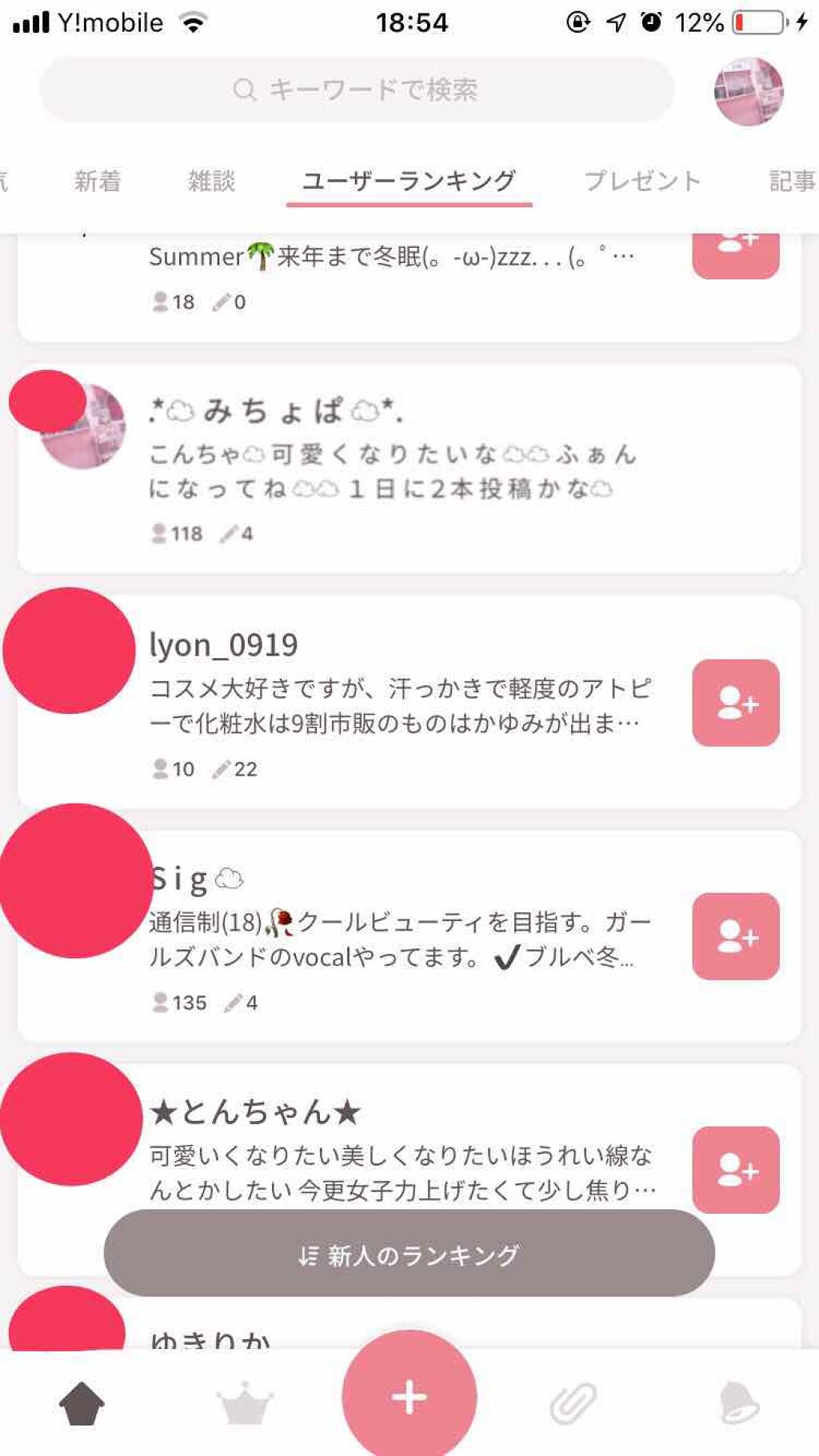Open the プレゼント tab
Viewport: 819px width, 1456px height.
(645, 182)
